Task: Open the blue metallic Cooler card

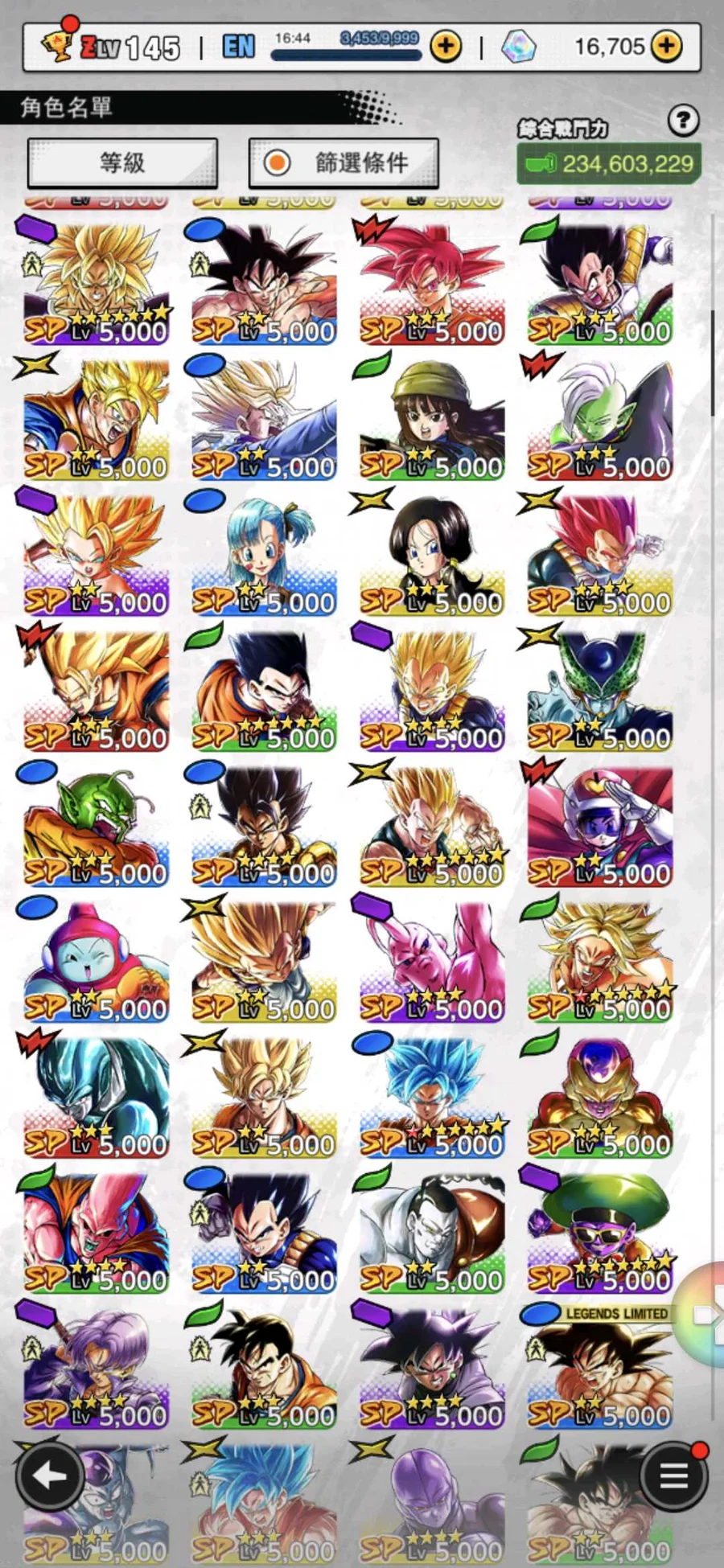Action: 97,1098
